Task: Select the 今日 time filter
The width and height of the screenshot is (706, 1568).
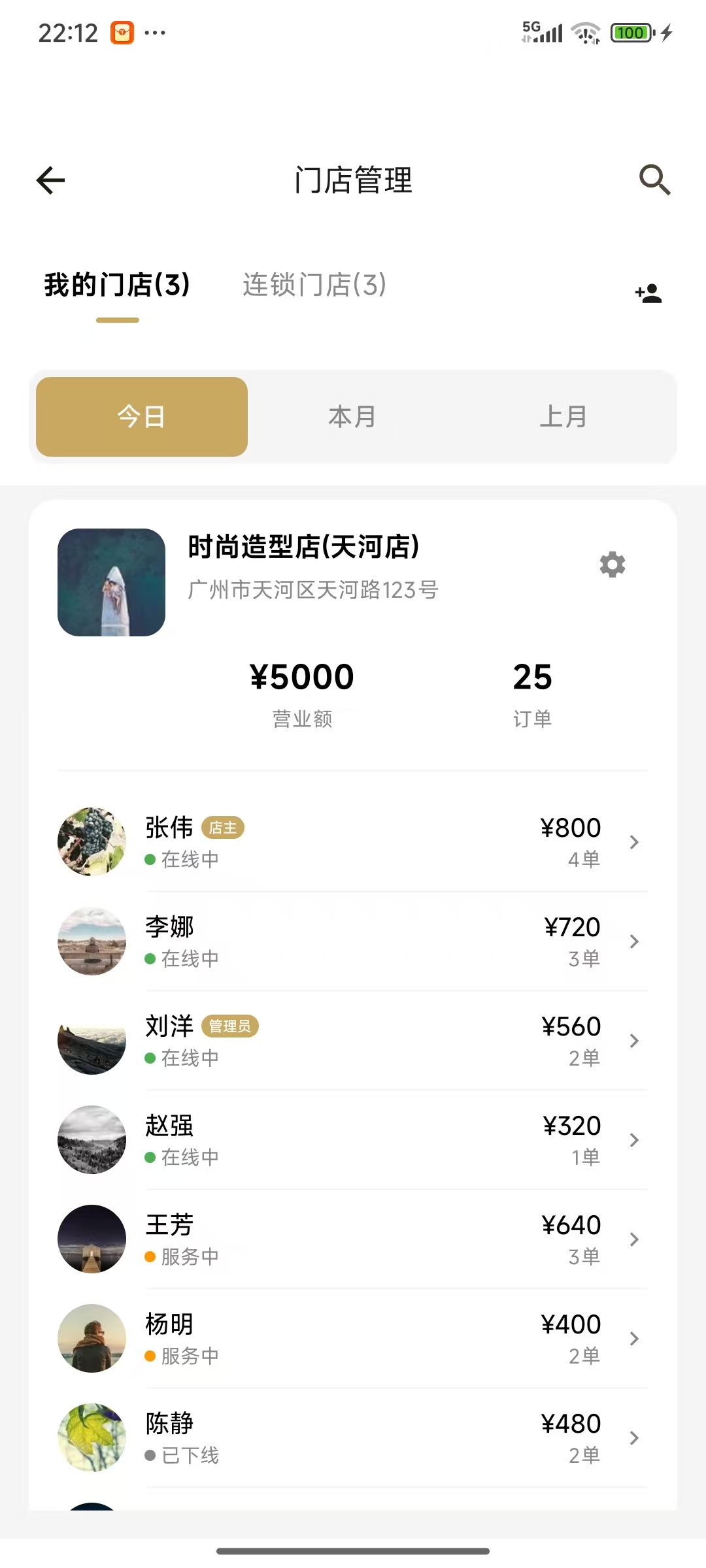Action: coord(142,416)
